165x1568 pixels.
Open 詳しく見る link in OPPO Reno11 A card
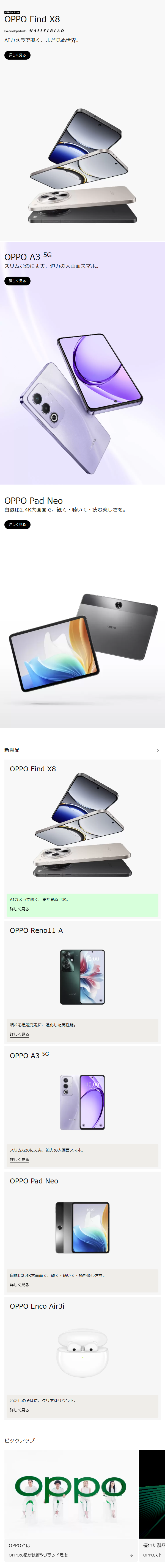pos(20,1034)
